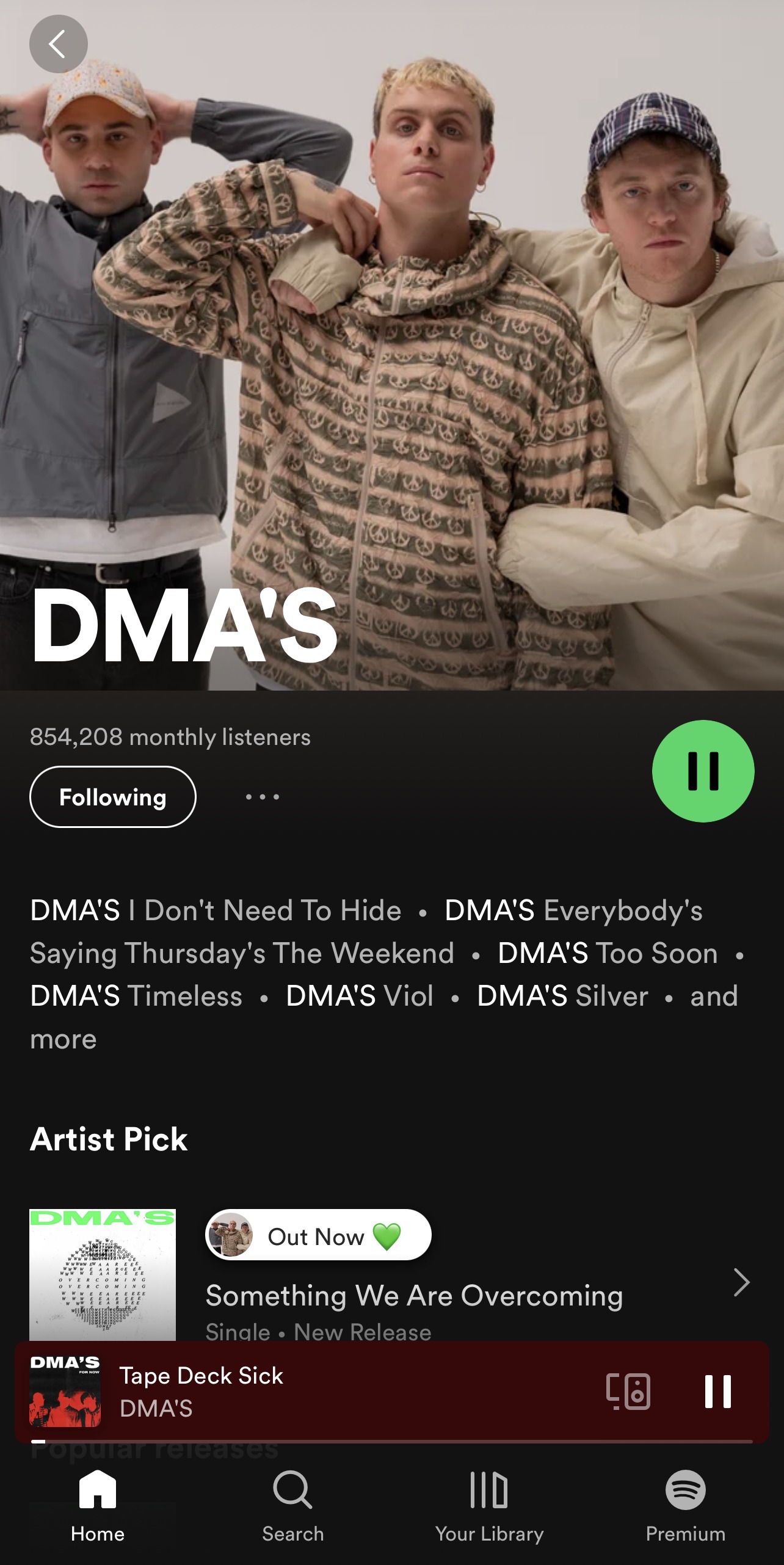Screen dimensions: 784x1565
Task: Pause playback with the large green button
Action: (x=703, y=771)
